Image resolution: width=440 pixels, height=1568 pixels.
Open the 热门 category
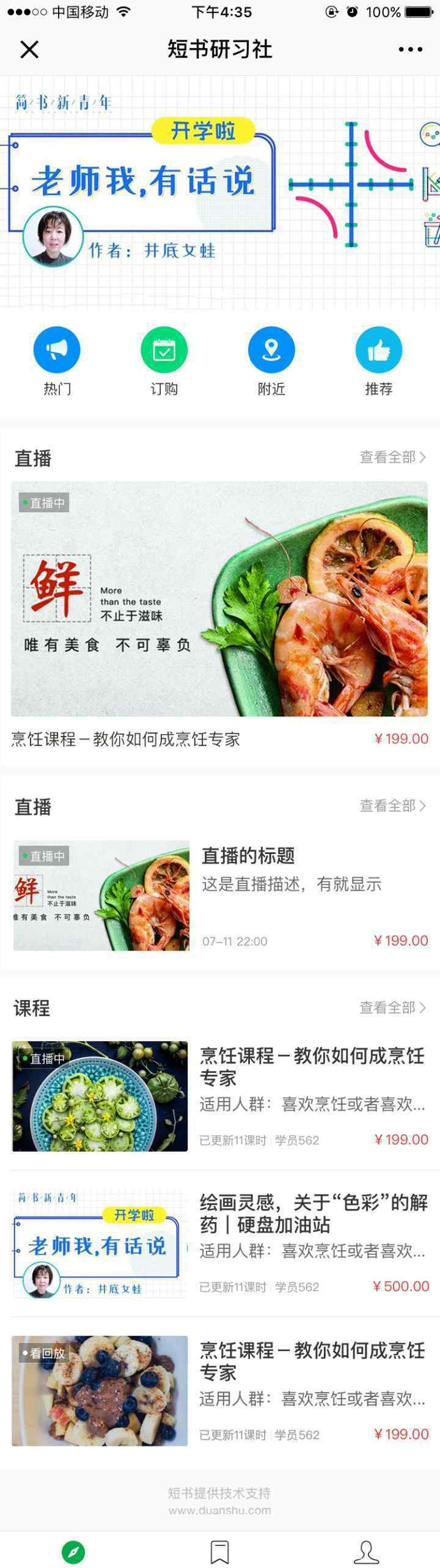(x=57, y=360)
